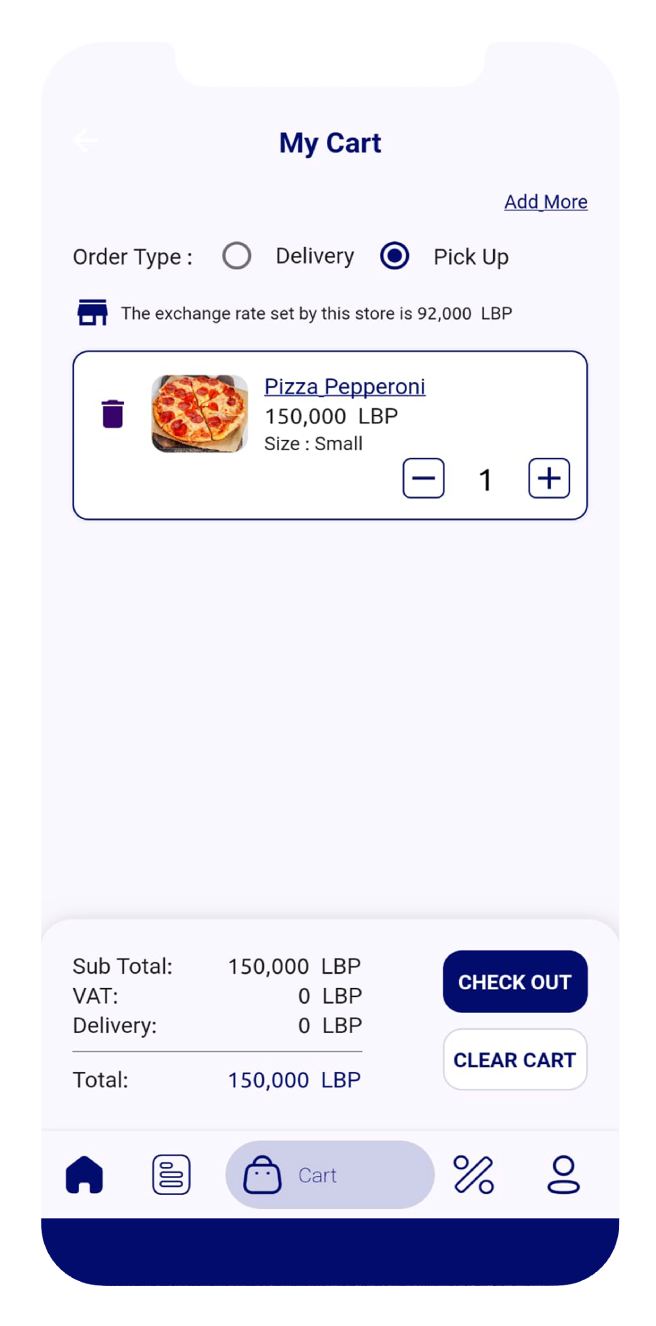Decrease Pizza Pepperoni quantity by one
The height and width of the screenshot is (1326, 656).
(423, 479)
